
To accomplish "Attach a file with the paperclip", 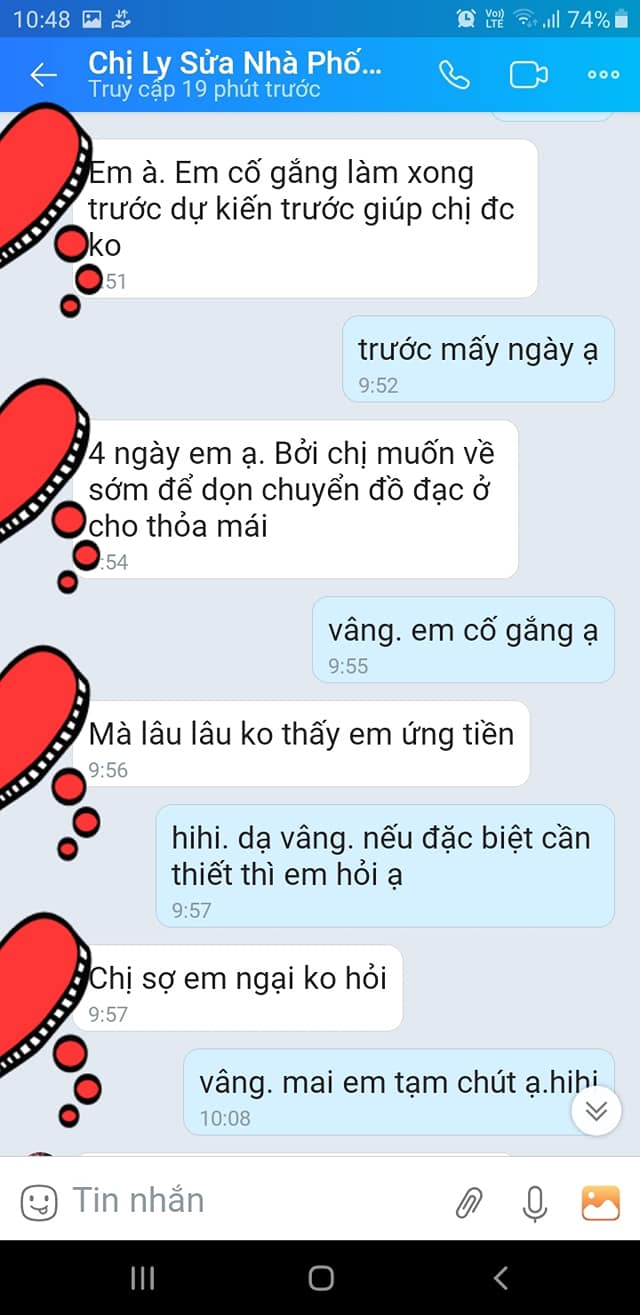I will click(x=469, y=1203).
